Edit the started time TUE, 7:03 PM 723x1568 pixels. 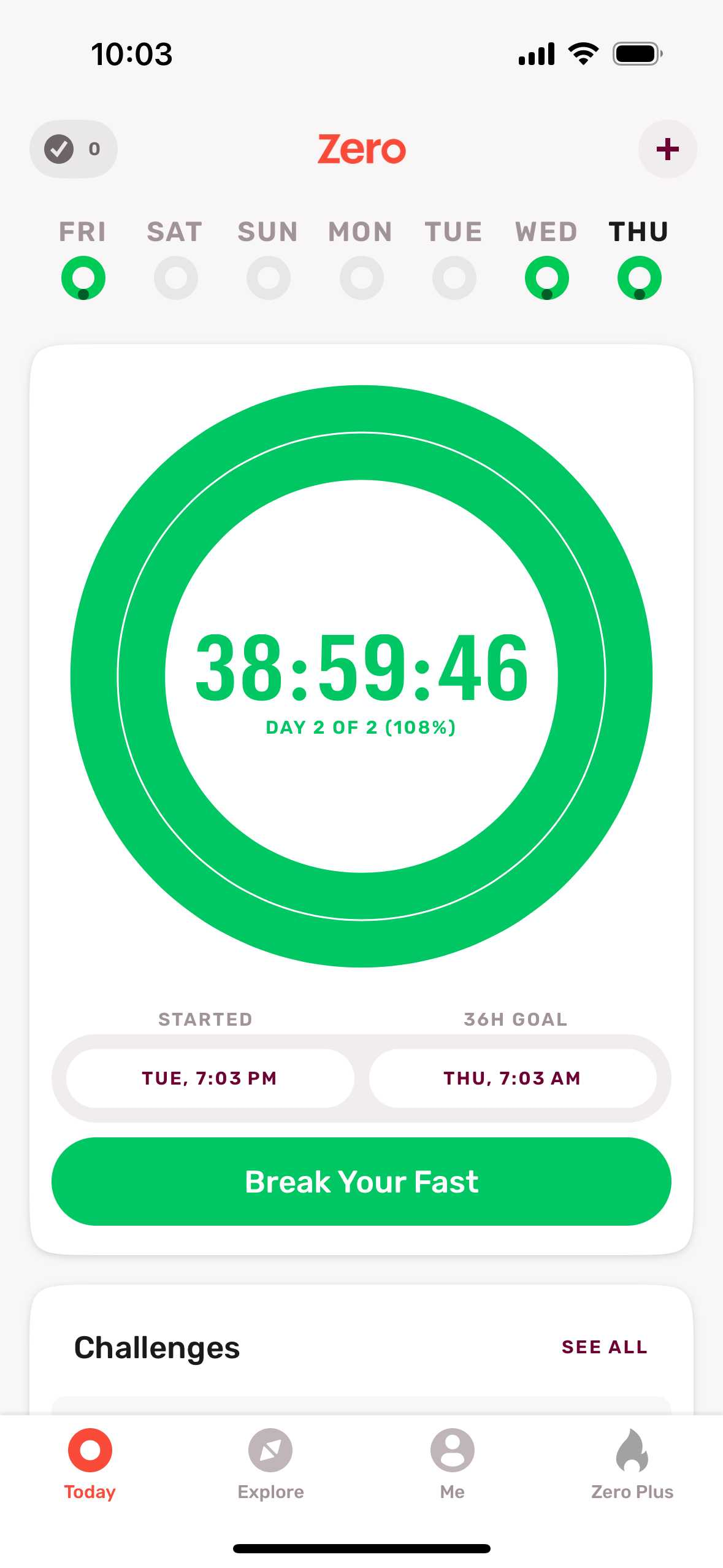point(210,1078)
